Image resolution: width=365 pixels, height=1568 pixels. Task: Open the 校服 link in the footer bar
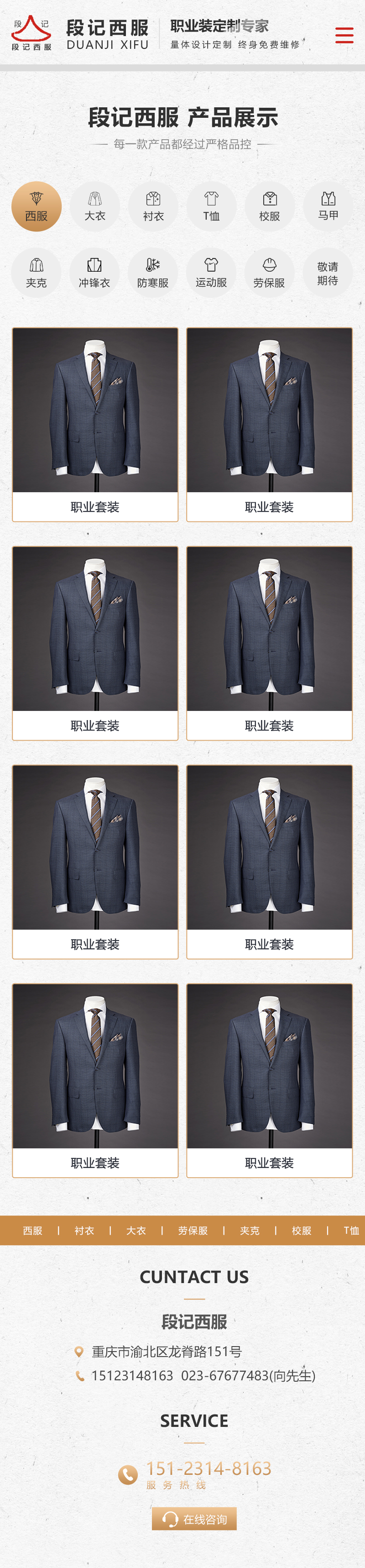click(301, 1230)
